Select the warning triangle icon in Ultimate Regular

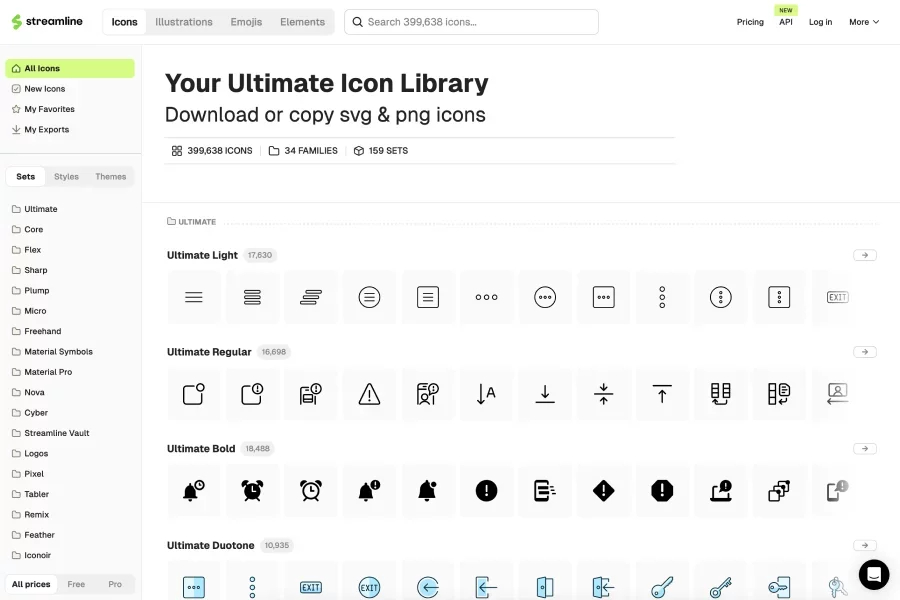click(369, 394)
